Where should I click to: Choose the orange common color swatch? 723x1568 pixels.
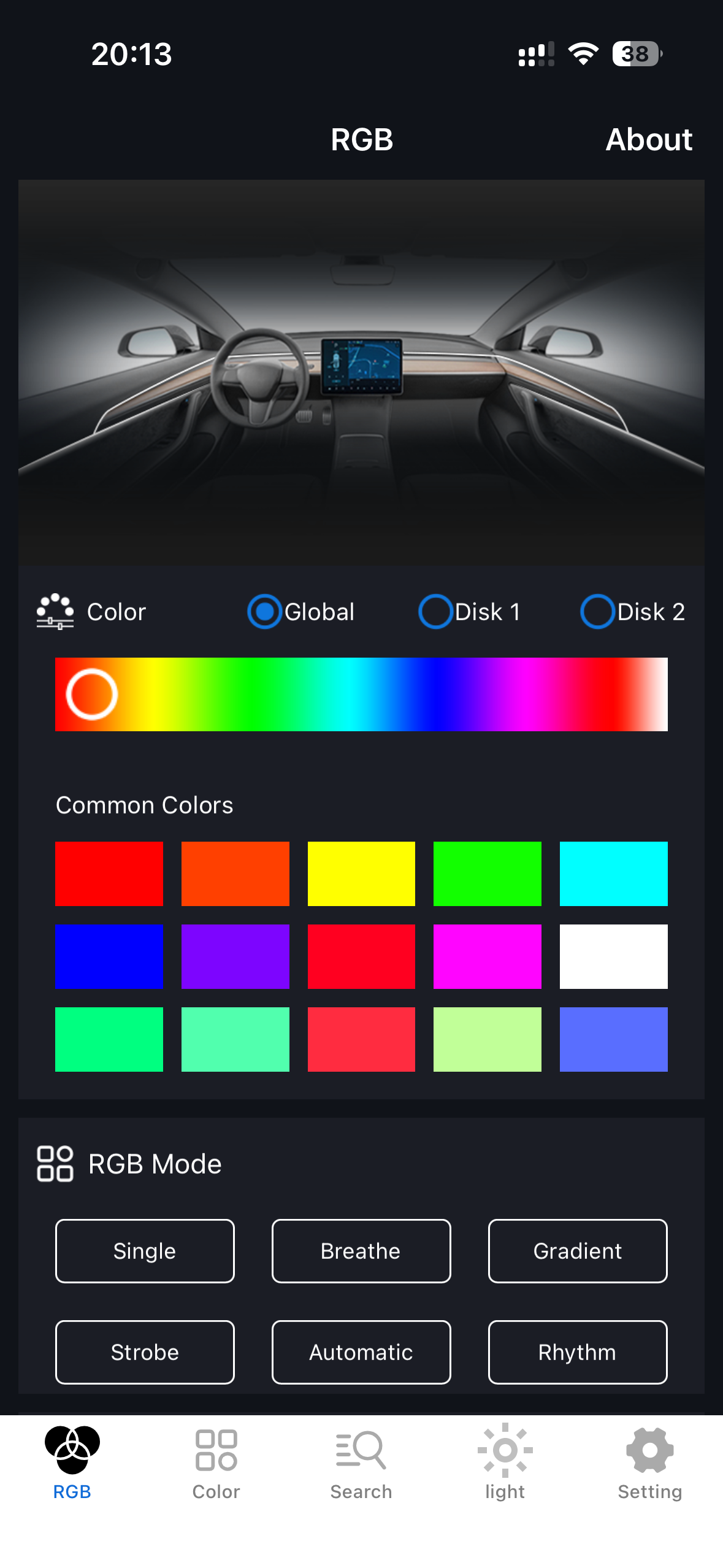pos(235,874)
